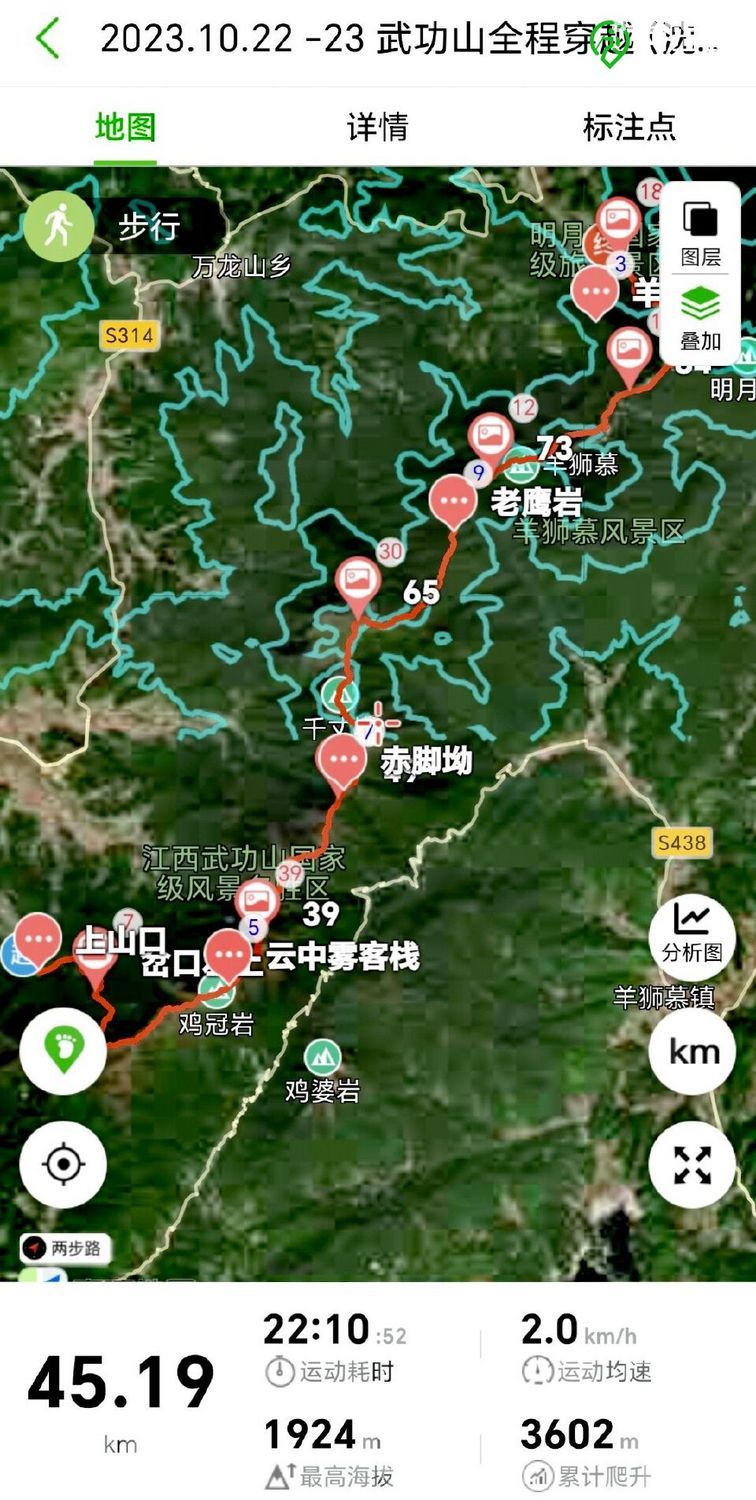
Task: Go back using the green arrow
Action: pos(47,39)
